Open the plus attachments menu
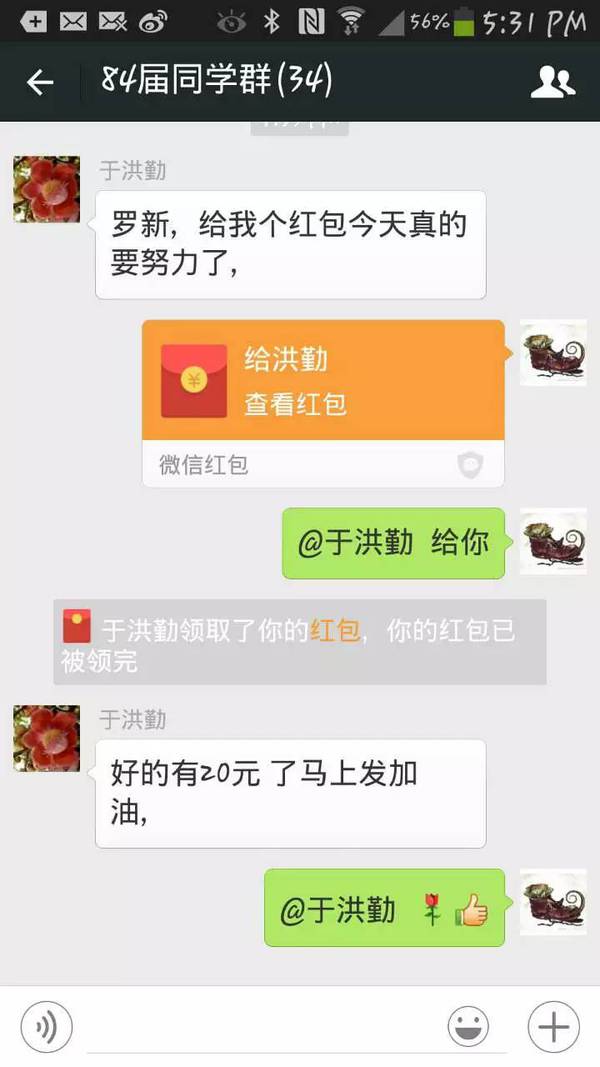Screen dimensions: 600x1067 (553, 1027)
